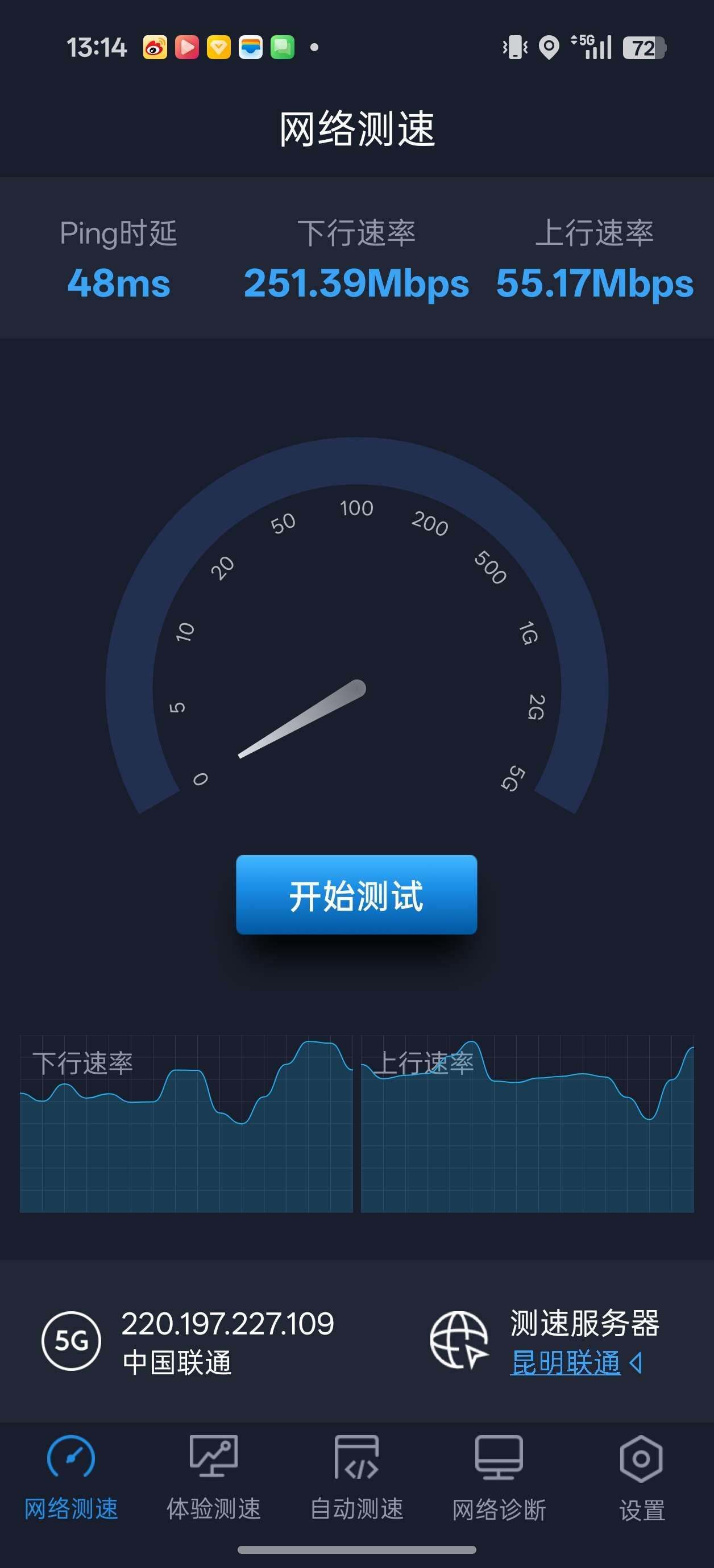Tap the 开始测试 button to start the test

point(356,894)
